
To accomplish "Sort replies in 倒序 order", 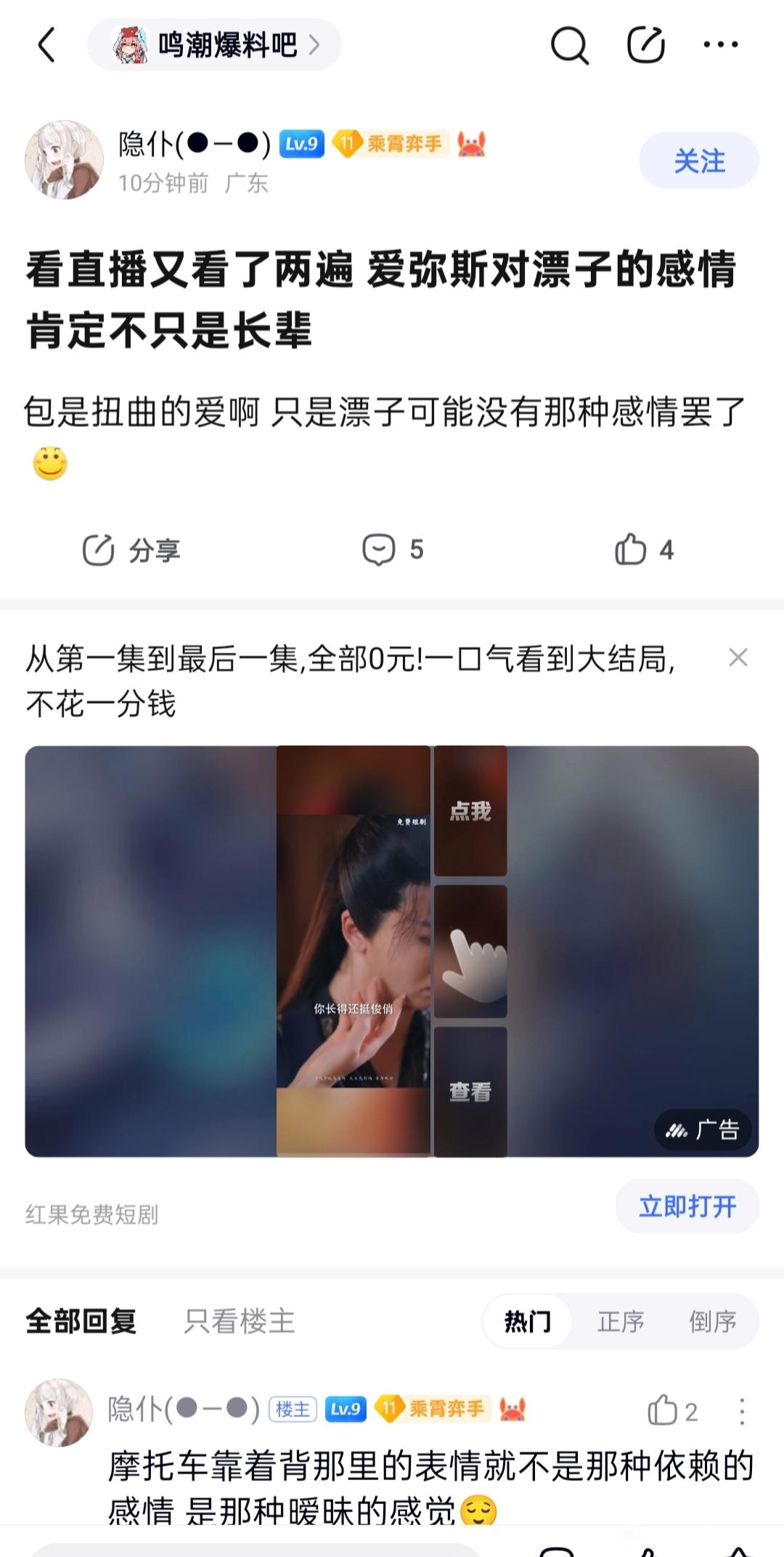I will (712, 1321).
